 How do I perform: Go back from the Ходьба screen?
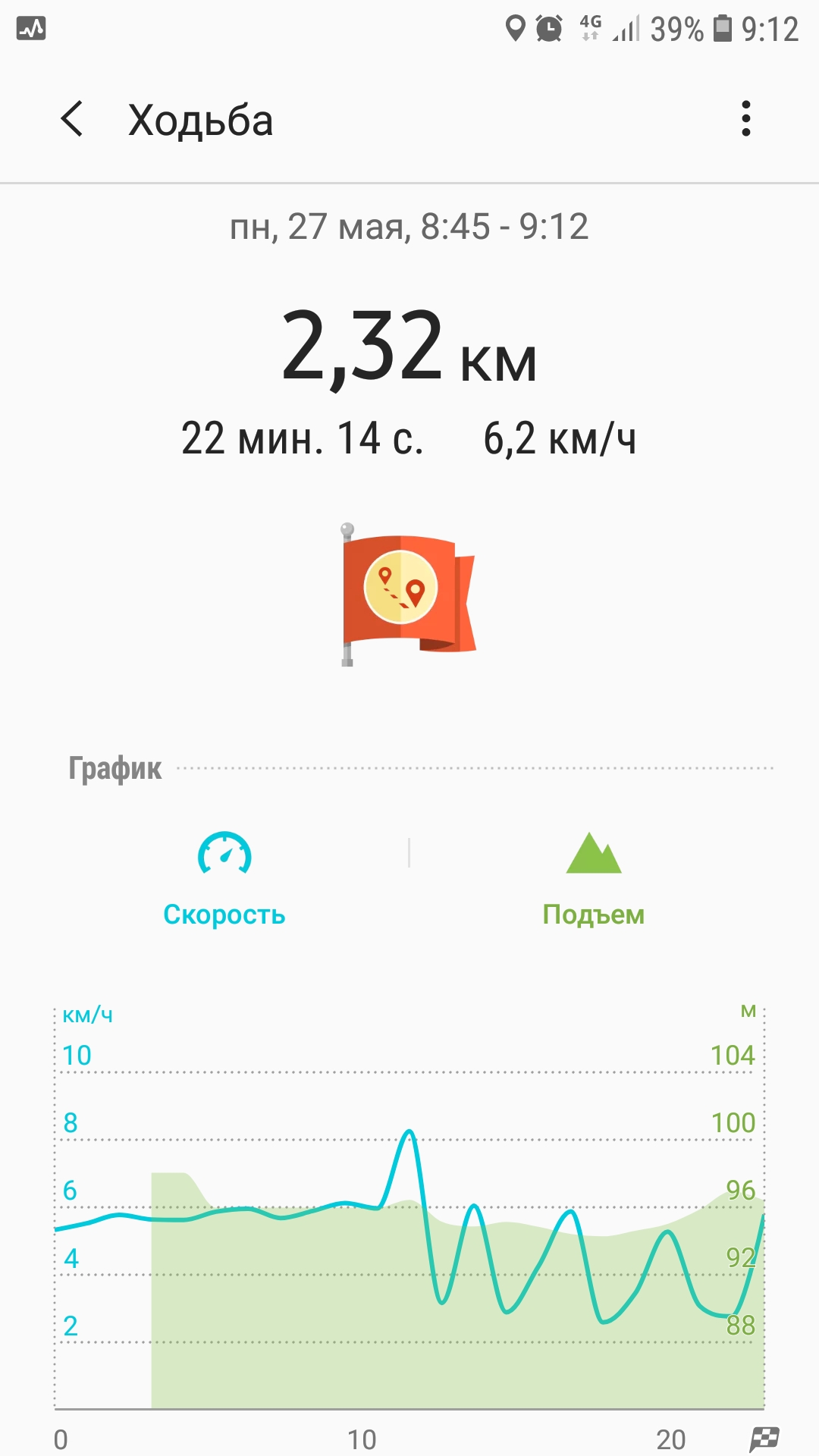[72, 119]
